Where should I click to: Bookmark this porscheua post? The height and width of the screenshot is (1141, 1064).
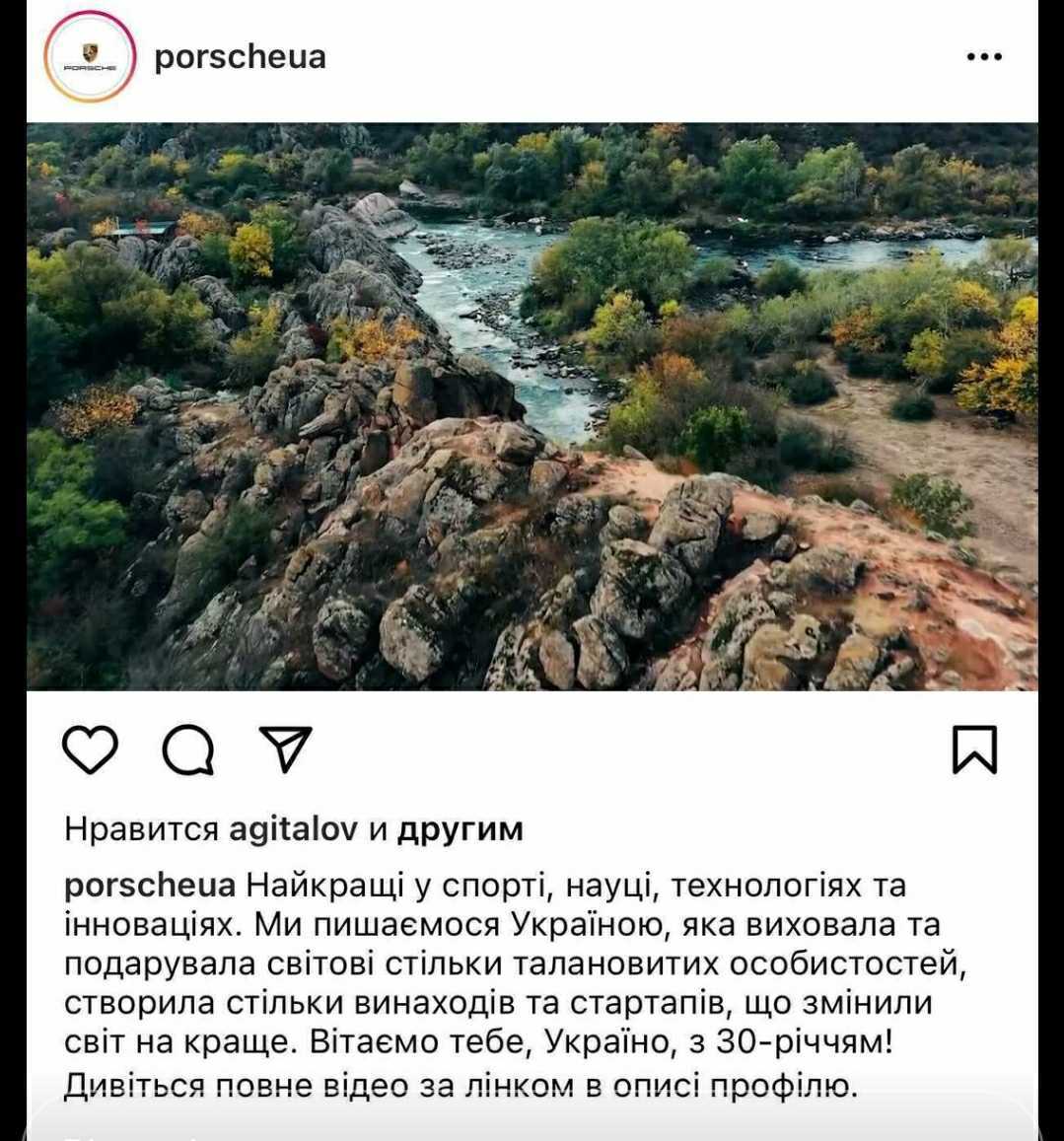coord(974,750)
